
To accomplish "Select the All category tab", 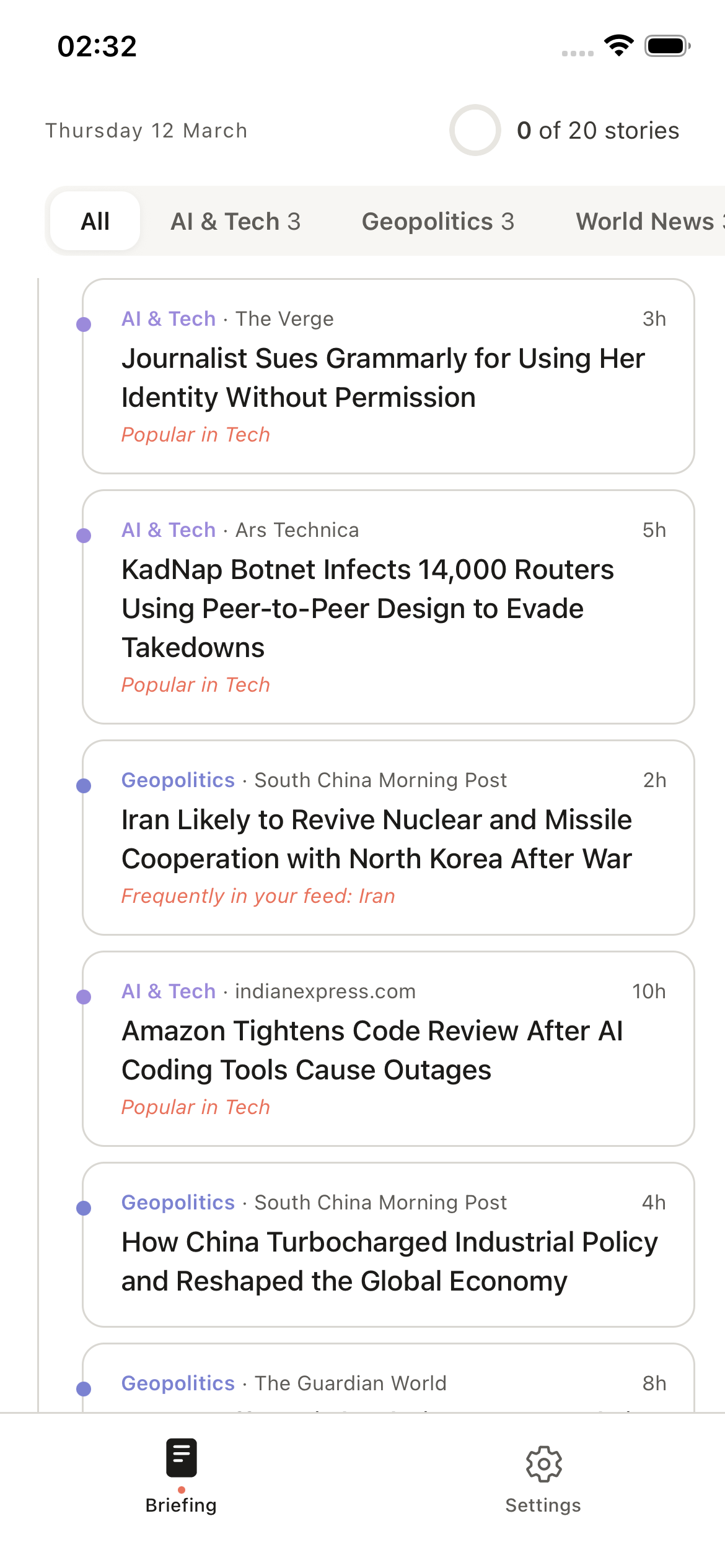I will [95, 221].
